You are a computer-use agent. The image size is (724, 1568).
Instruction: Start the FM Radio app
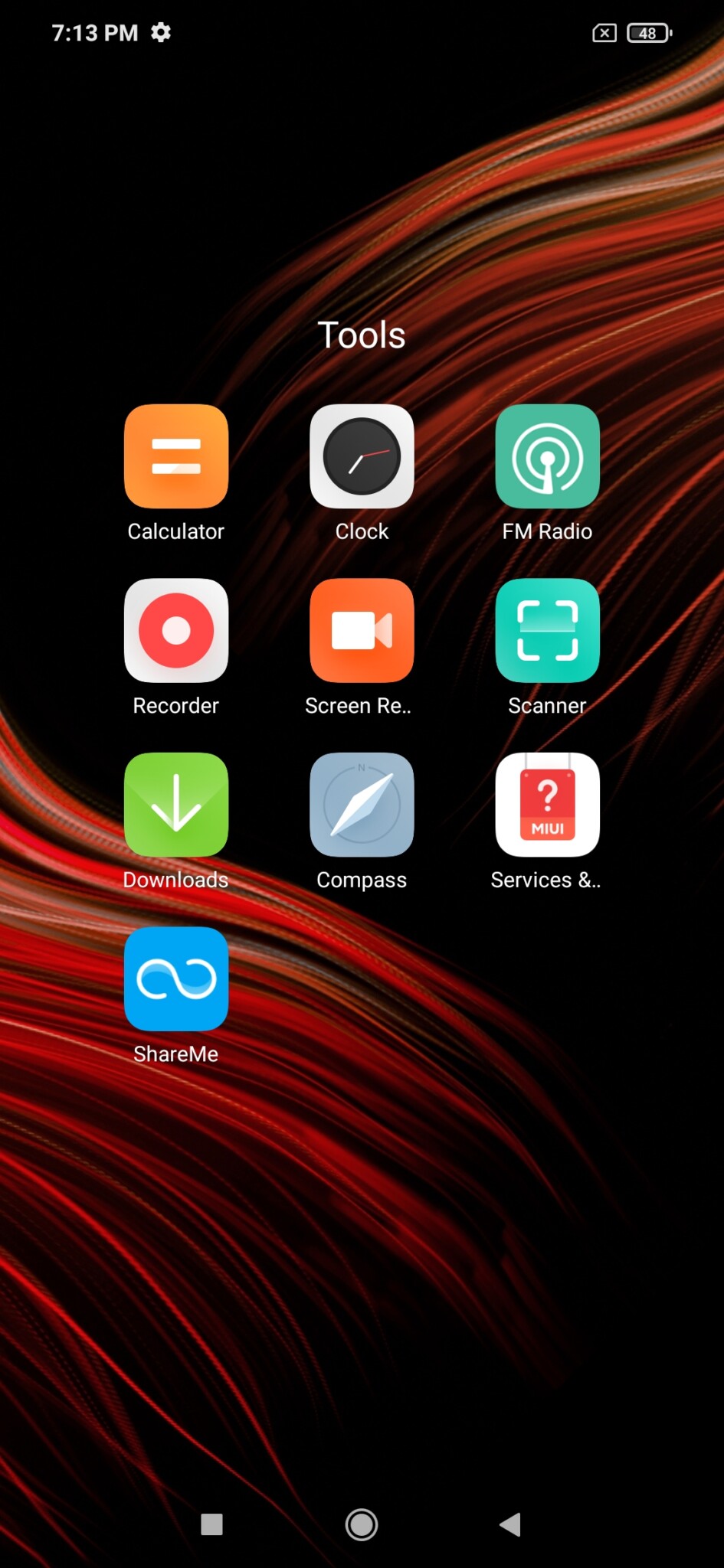tap(547, 456)
